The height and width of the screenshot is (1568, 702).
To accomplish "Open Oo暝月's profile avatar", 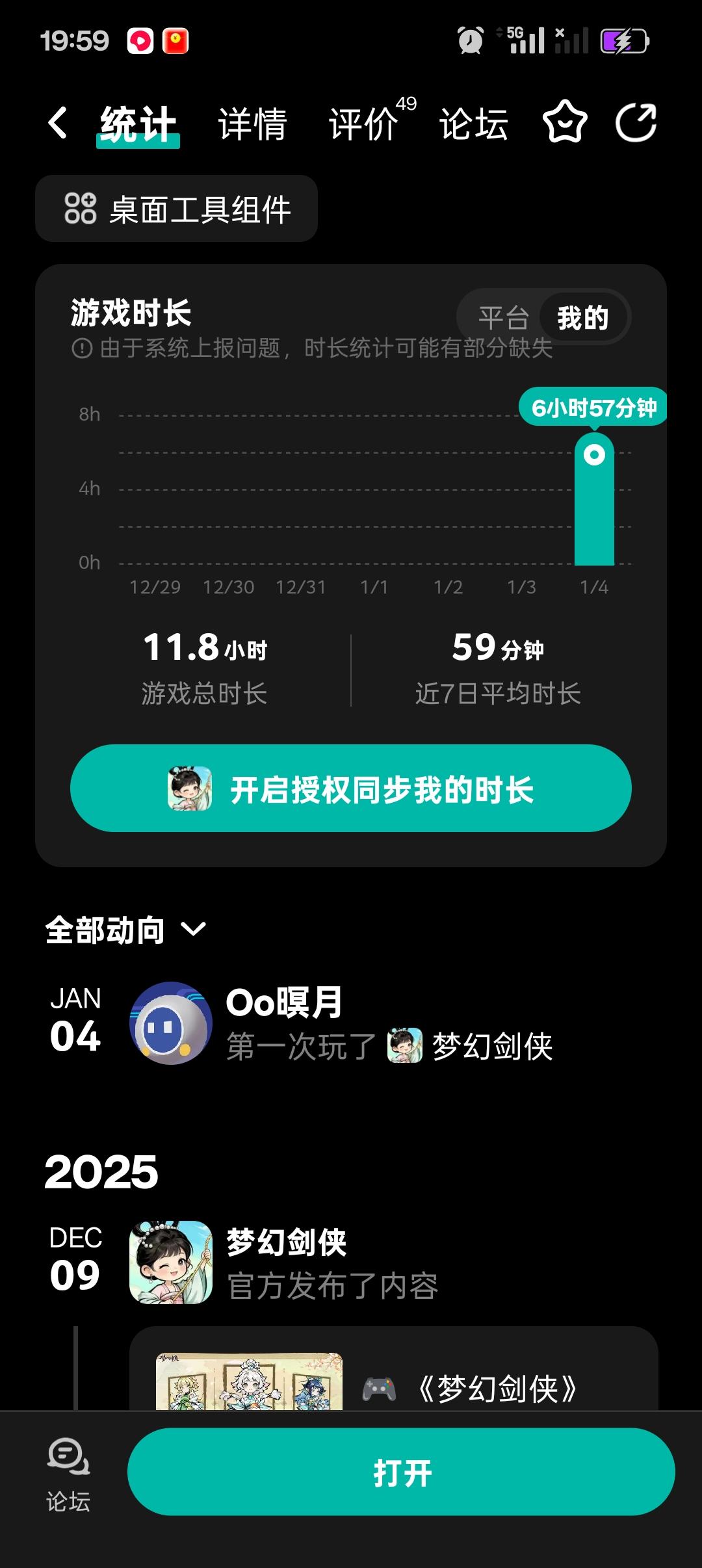I will click(171, 1023).
